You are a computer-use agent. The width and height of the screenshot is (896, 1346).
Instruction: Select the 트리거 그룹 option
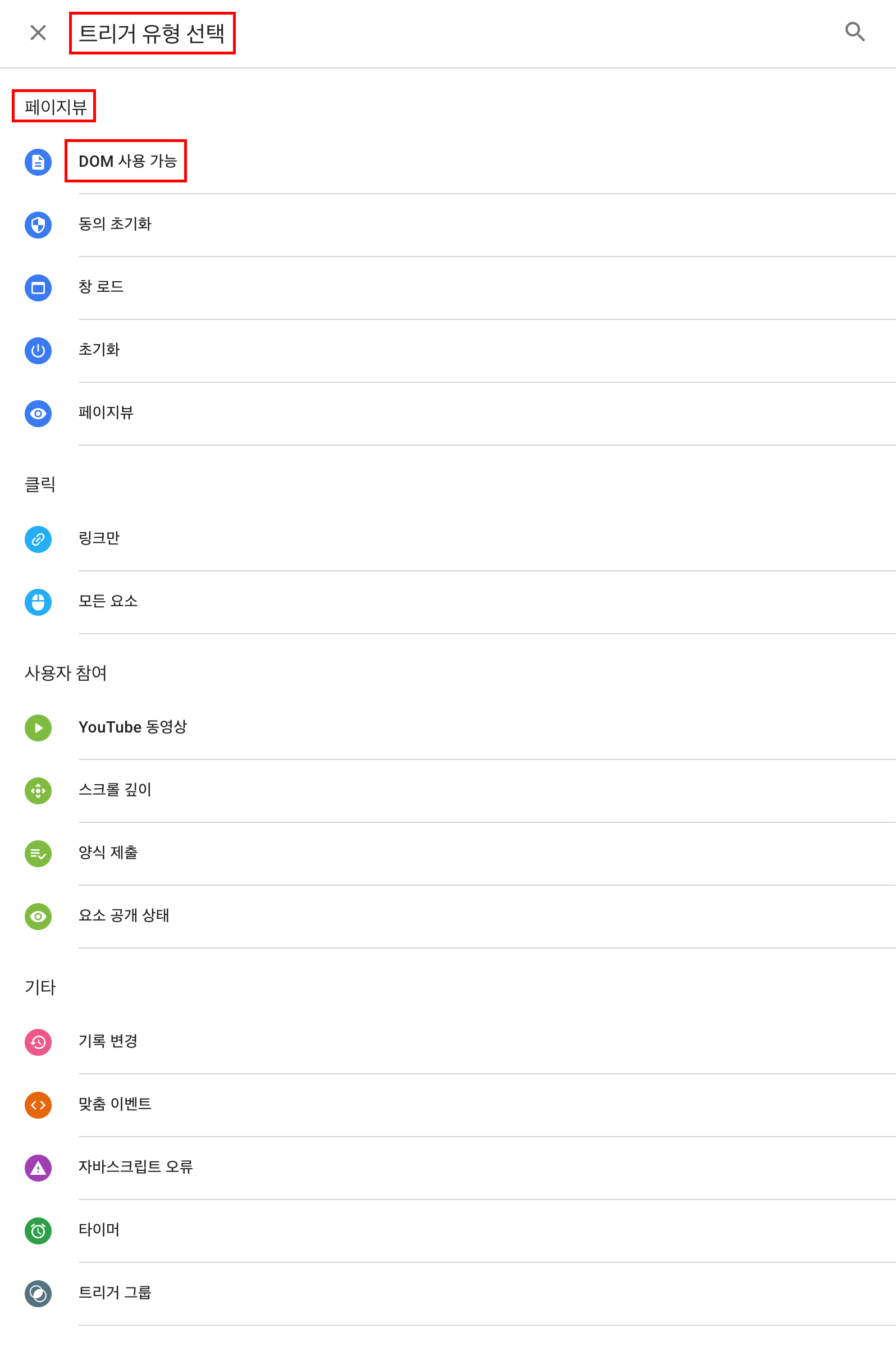coord(115,1292)
